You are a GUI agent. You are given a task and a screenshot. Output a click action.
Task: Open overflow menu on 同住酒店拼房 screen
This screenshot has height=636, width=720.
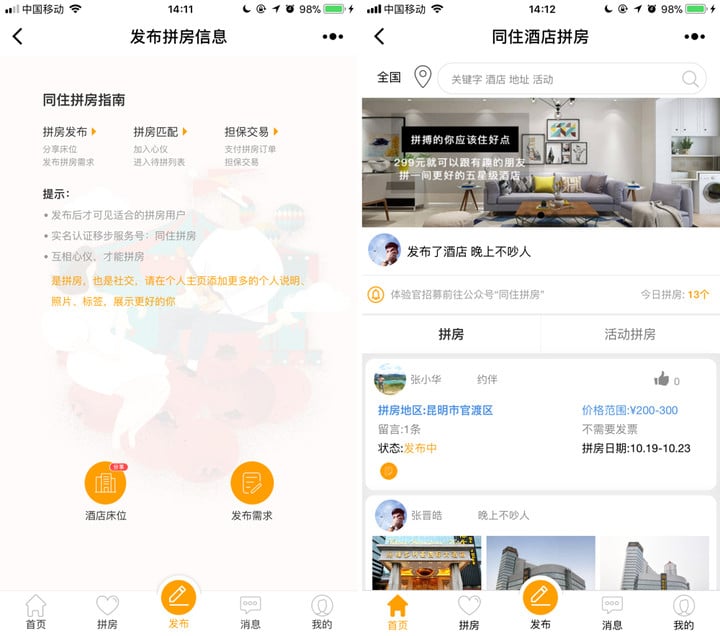pyautogui.click(x=694, y=37)
